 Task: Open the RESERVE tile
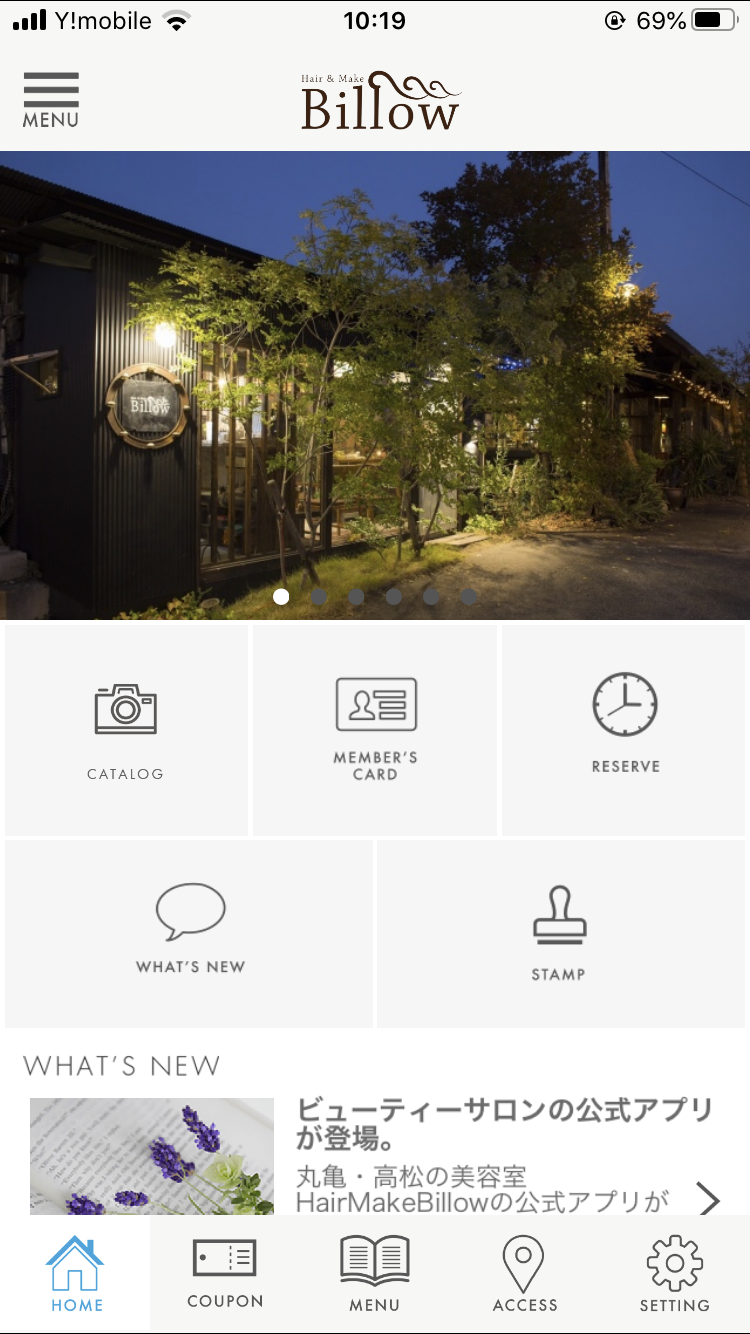[625, 730]
